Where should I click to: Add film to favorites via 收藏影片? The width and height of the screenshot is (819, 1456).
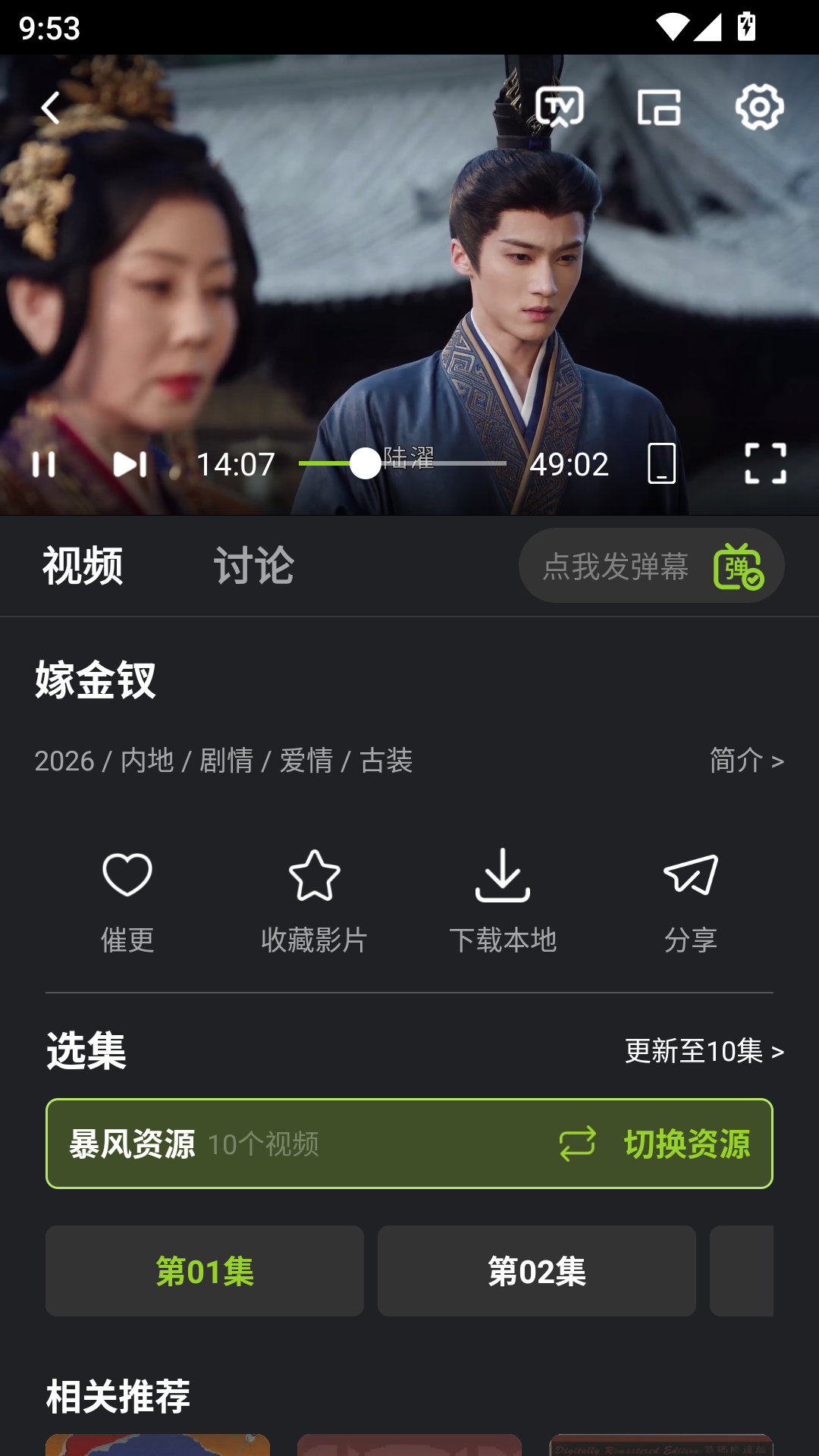tap(315, 902)
